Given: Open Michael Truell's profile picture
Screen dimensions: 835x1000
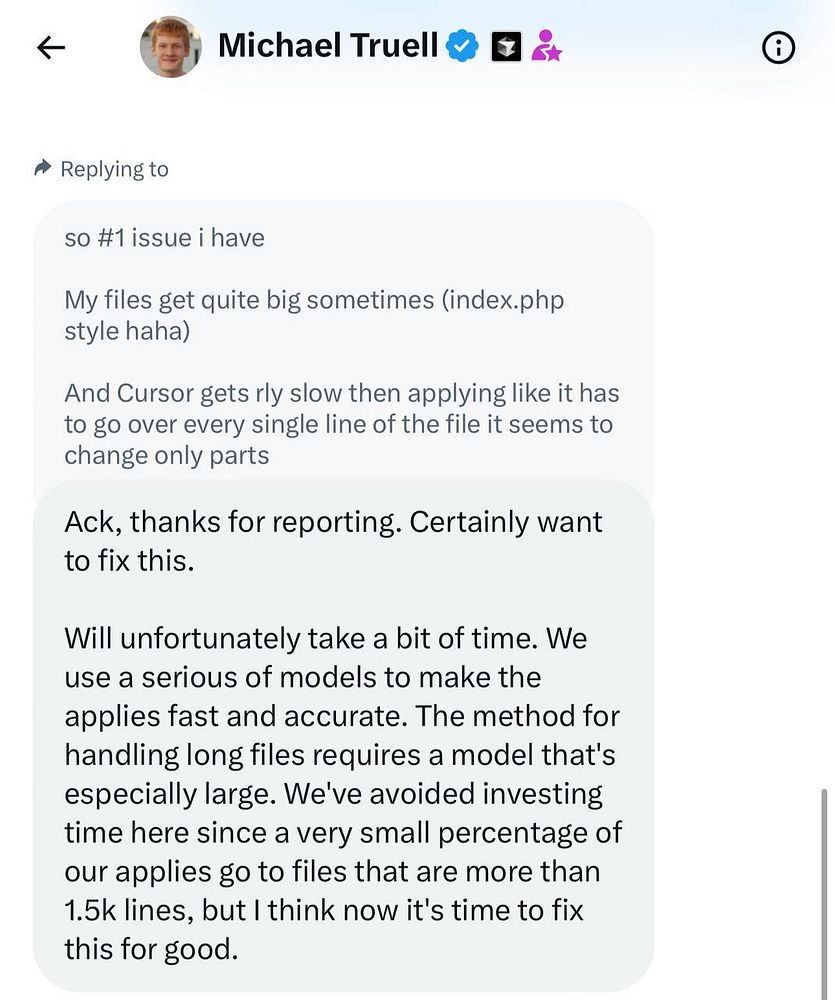Looking at the screenshot, I should (170, 47).
